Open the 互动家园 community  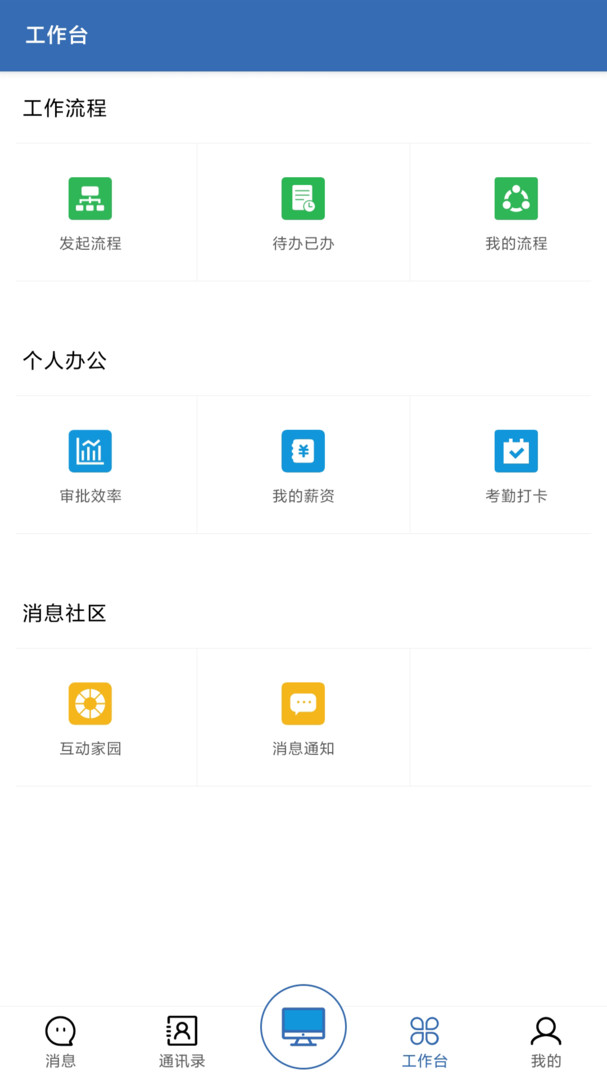[x=90, y=717]
